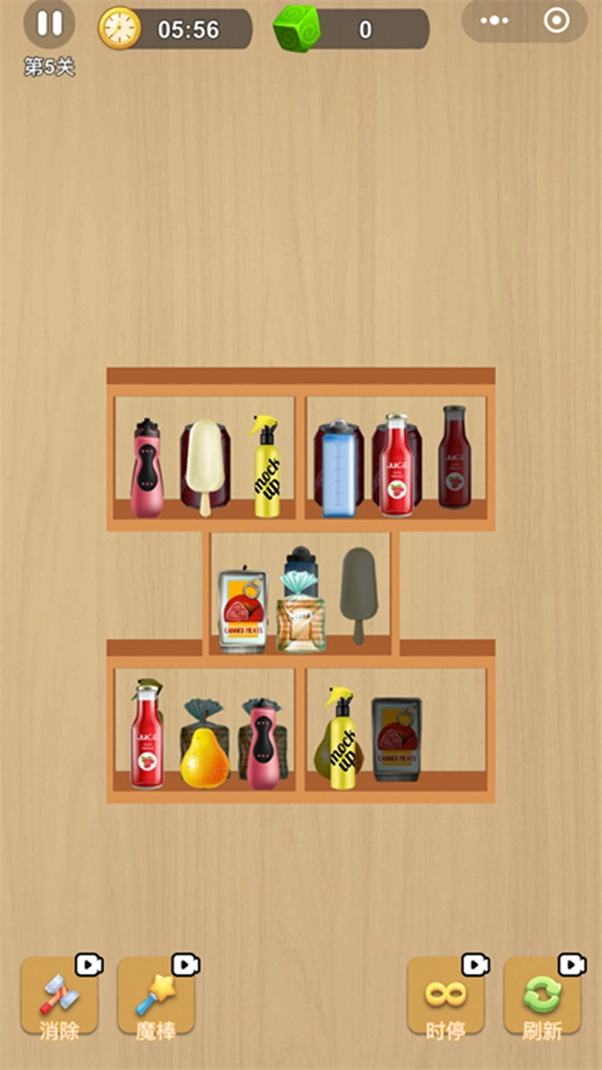Screen dimensions: 602x1070
Task: Pick the dark red juice bottle at the top right
Action: click(455, 460)
